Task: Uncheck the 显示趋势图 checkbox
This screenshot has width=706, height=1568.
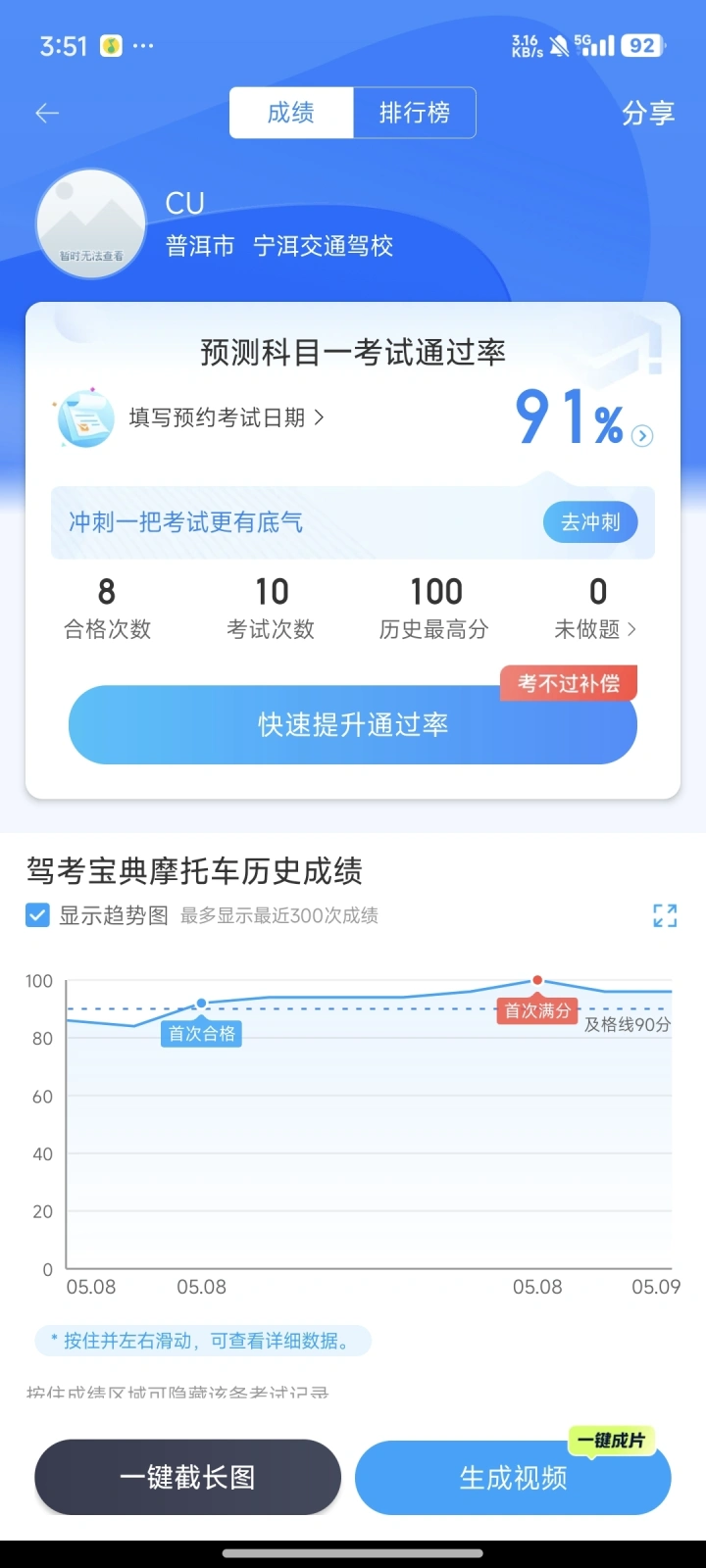Action: pos(37,915)
